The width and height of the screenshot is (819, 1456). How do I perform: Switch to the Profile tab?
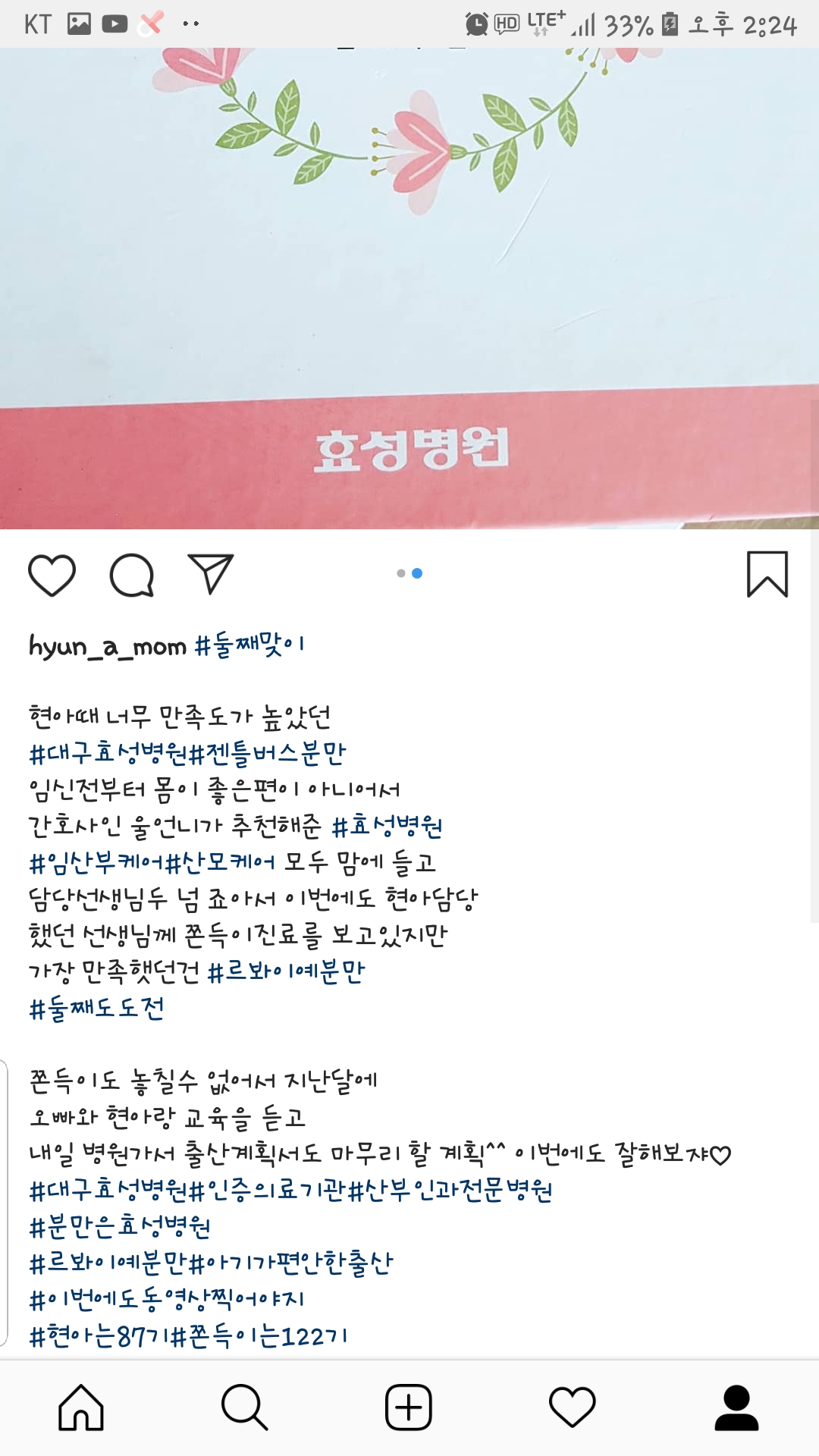click(736, 1407)
